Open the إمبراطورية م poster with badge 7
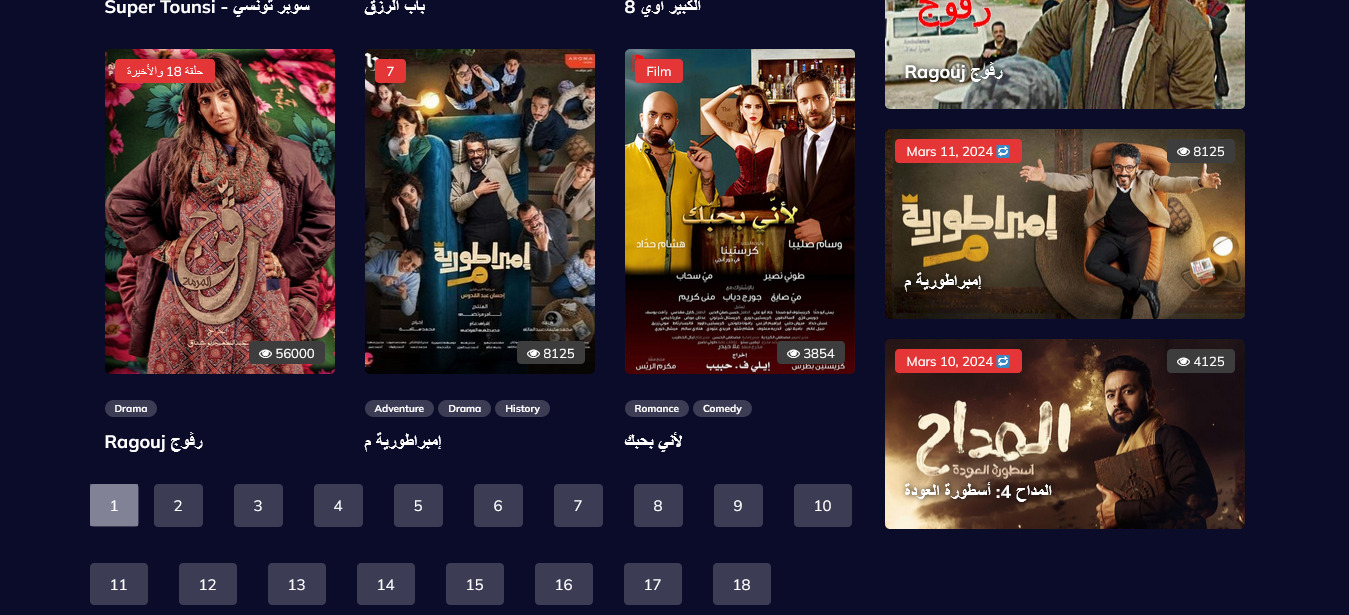Image resolution: width=1349 pixels, height=615 pixels. (x=480, y=211)
